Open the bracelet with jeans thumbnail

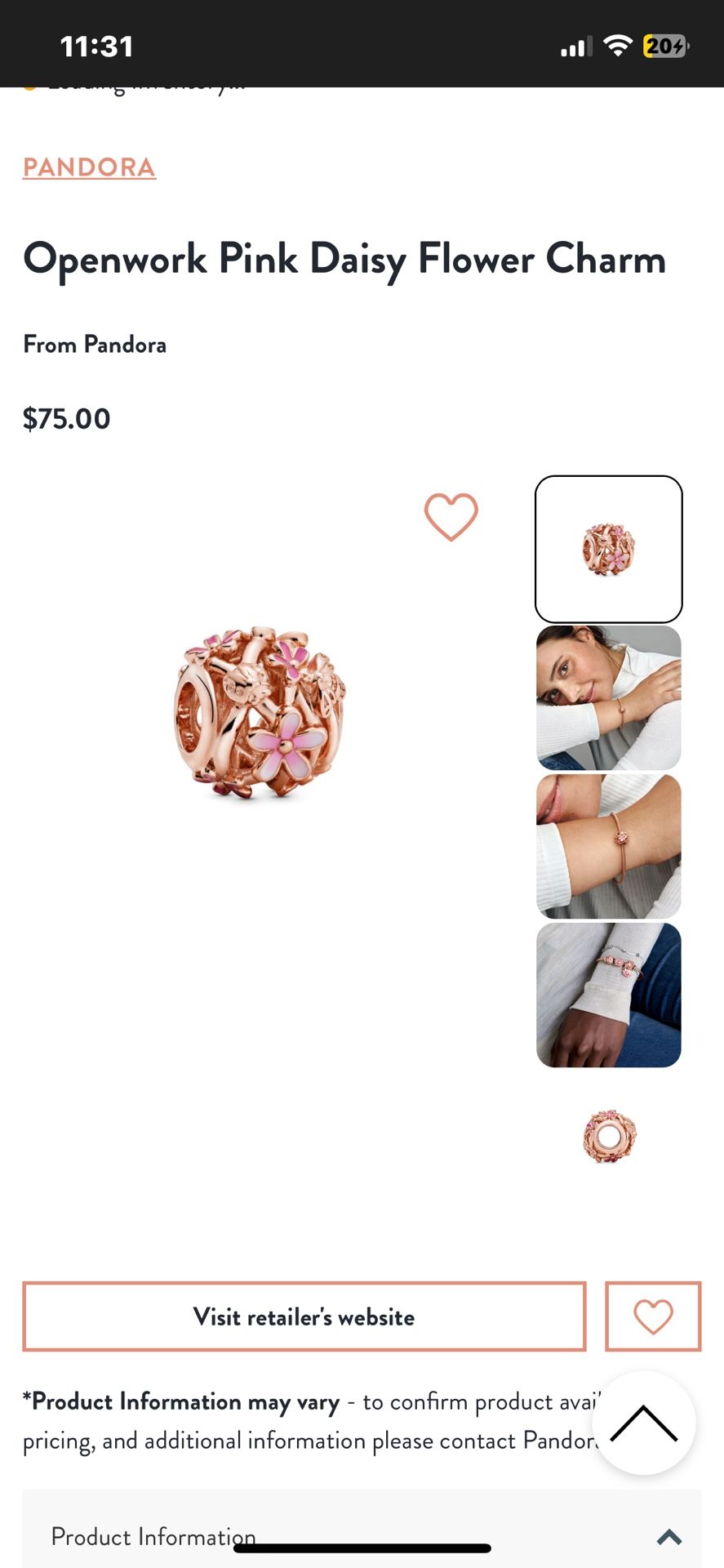pos(608,995)
